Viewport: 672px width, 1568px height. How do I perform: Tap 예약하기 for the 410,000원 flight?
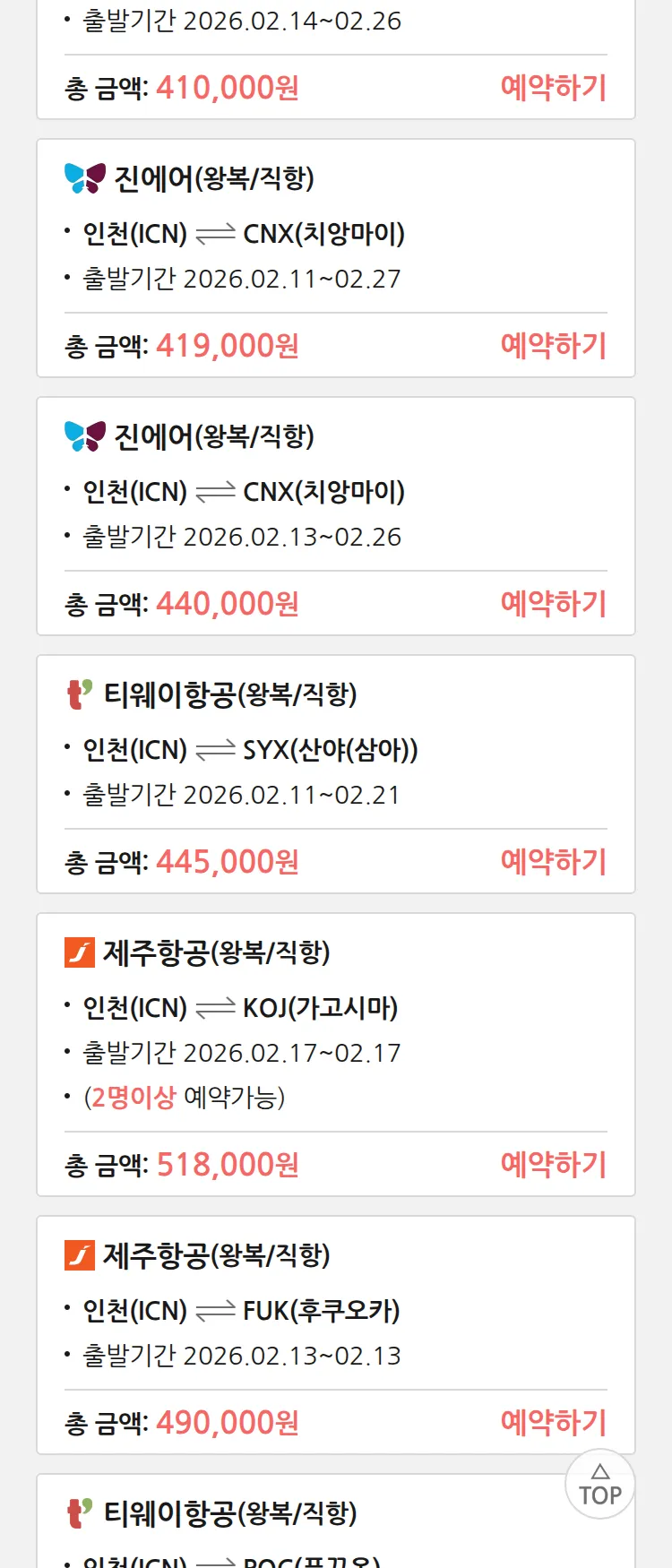coord(553,88)
